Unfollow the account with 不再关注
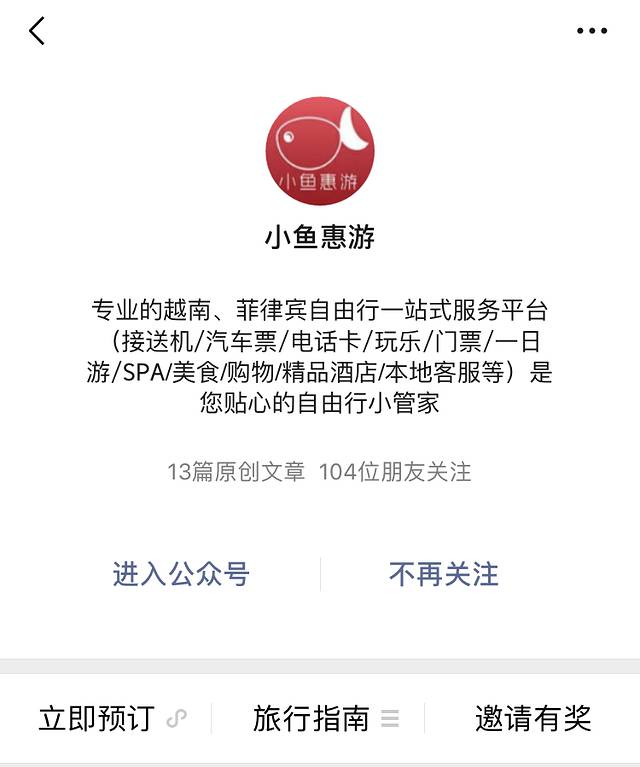The height and width of the screenshot is (767, 640). [443, 574]
